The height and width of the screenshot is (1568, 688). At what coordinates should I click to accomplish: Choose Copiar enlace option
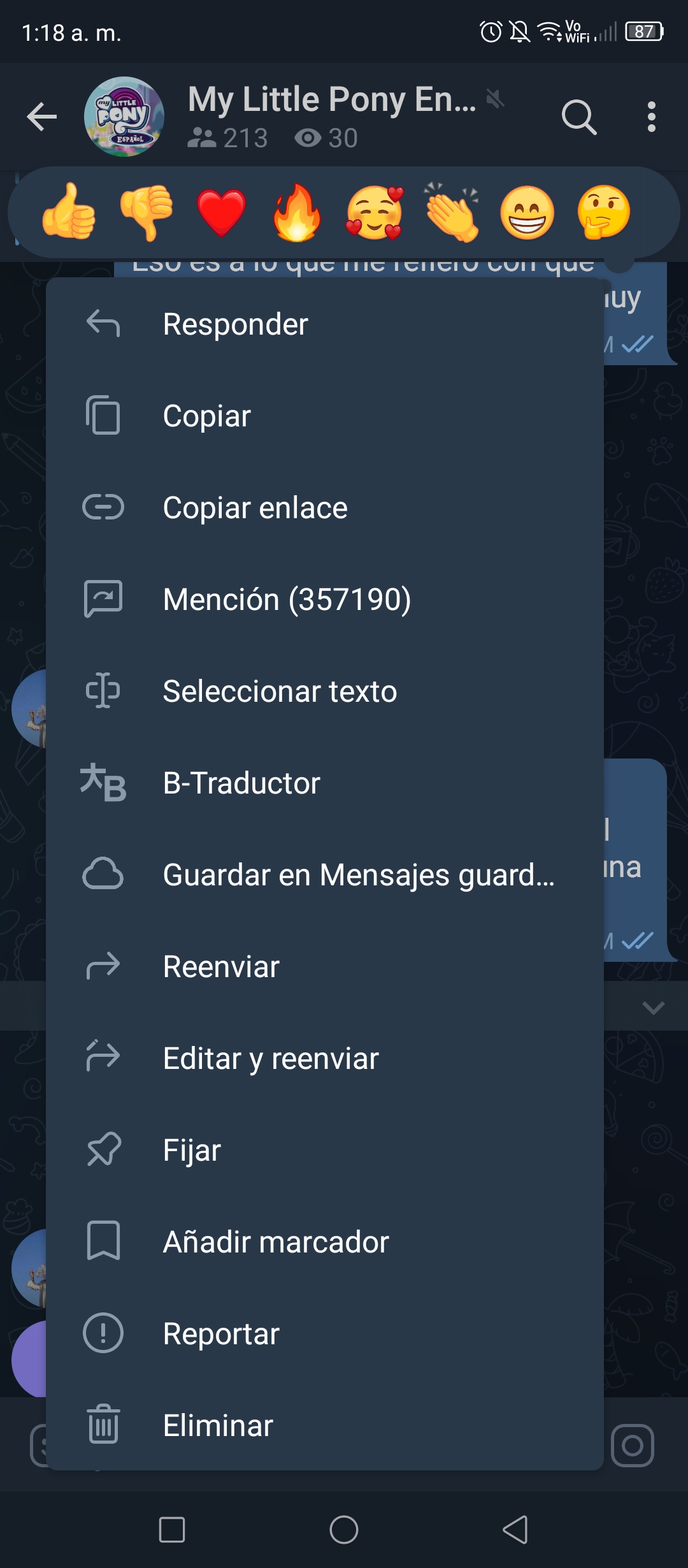(x=325, y=507)
